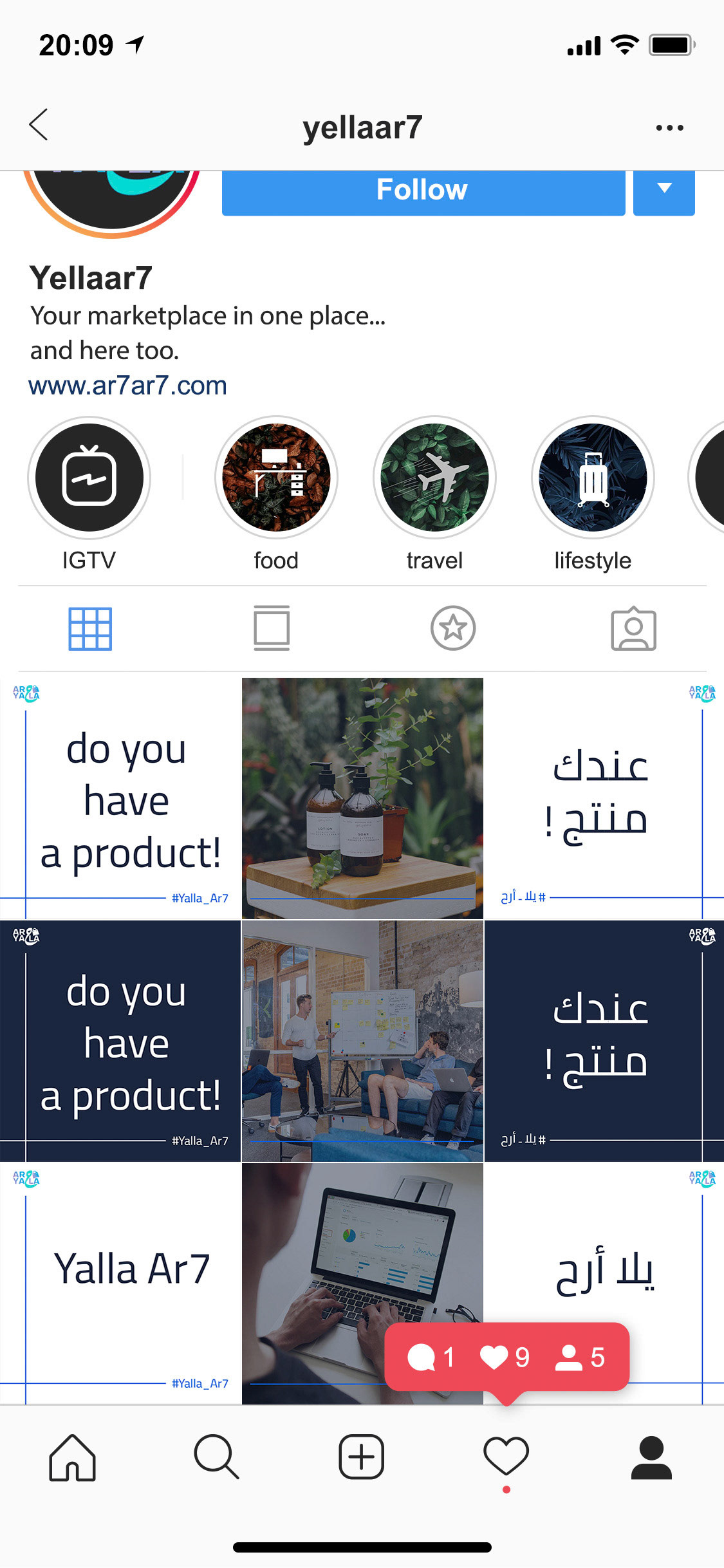Viewport: 724px width, 1568px height.
Task: Go back from the yellaar7 profile
Action: pos(39,125)
